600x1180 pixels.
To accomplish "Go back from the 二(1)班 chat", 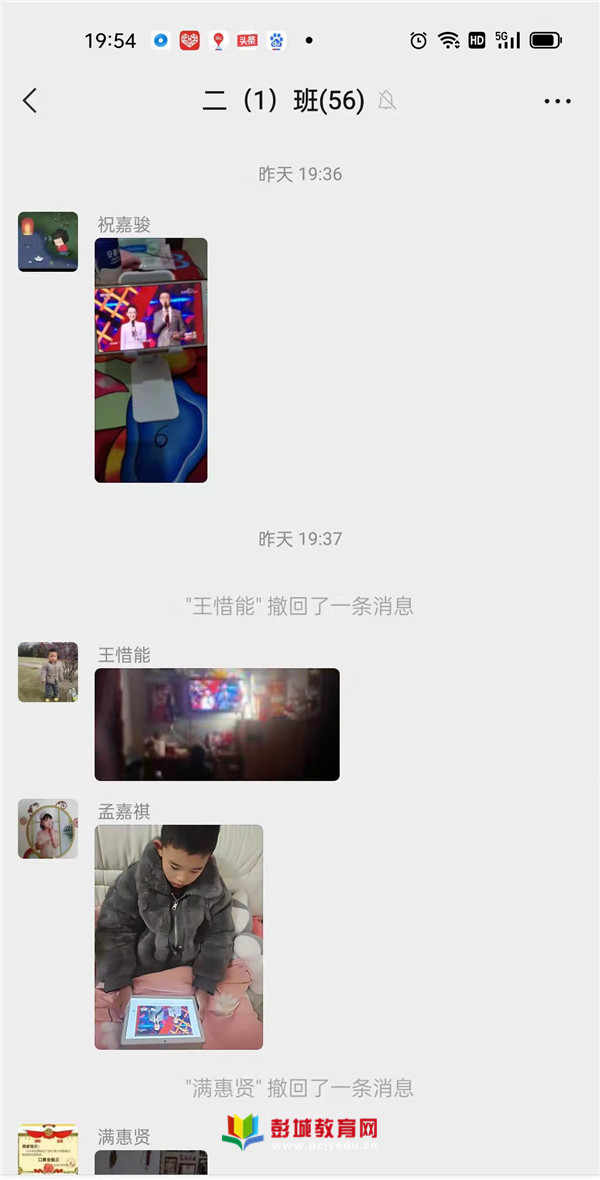I will click(x=30, y=100).
